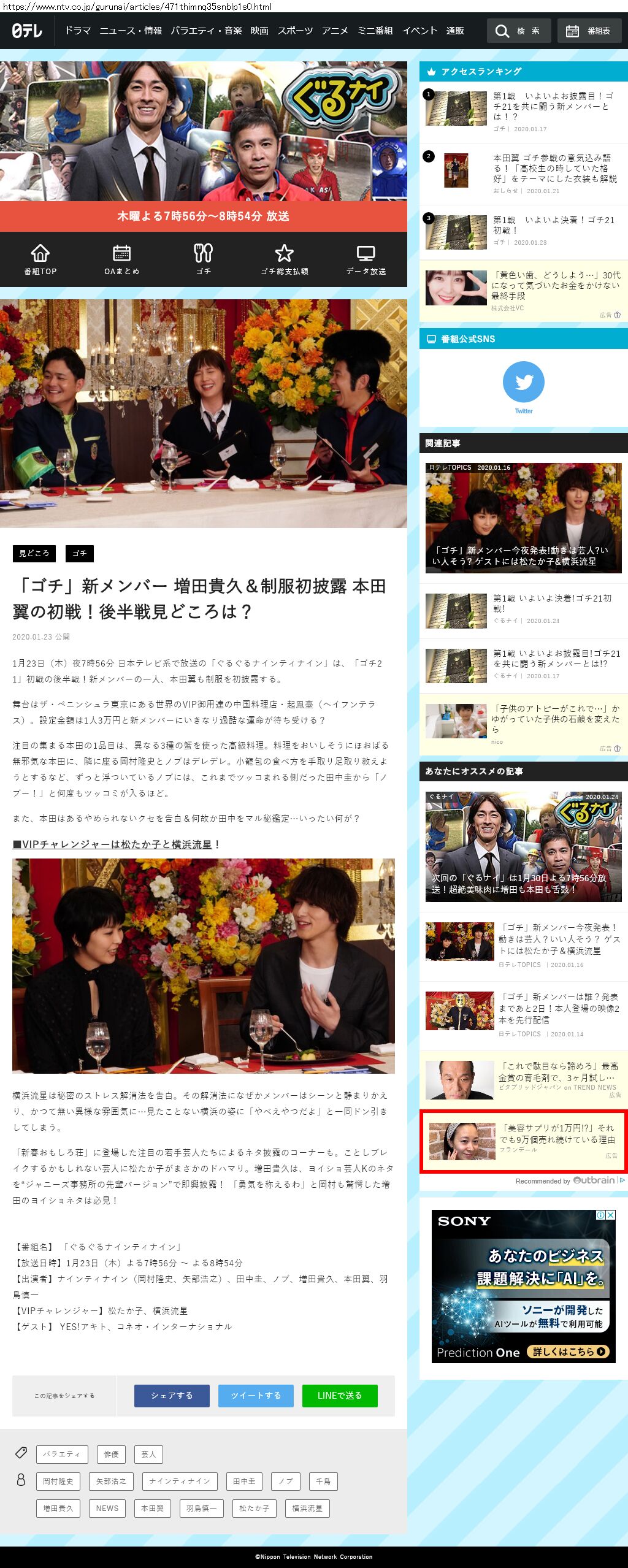Tweet this article via ツイートする
This screenshot has width=628, height=1568.
click(x=256, y=1395)
